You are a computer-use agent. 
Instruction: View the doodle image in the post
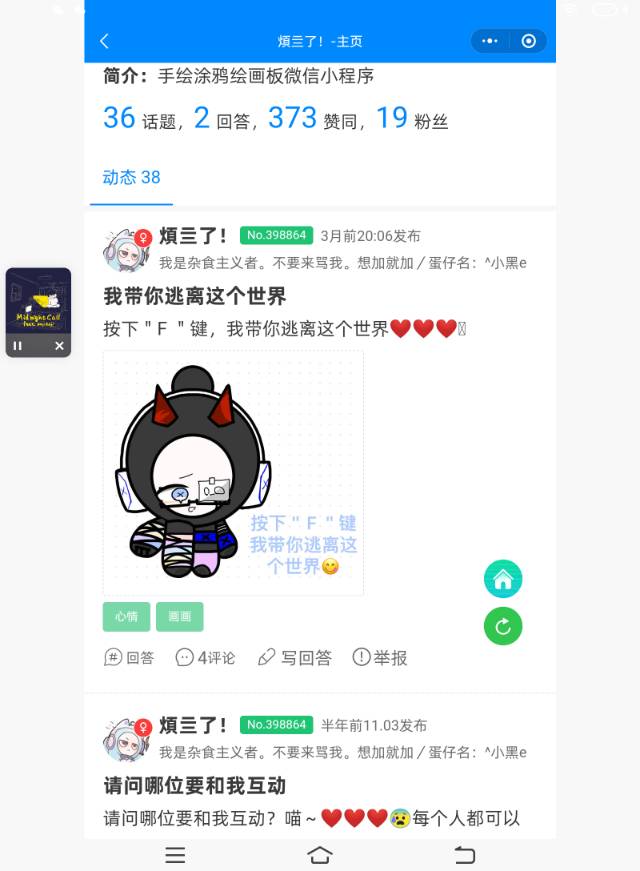tap(233, 473)
